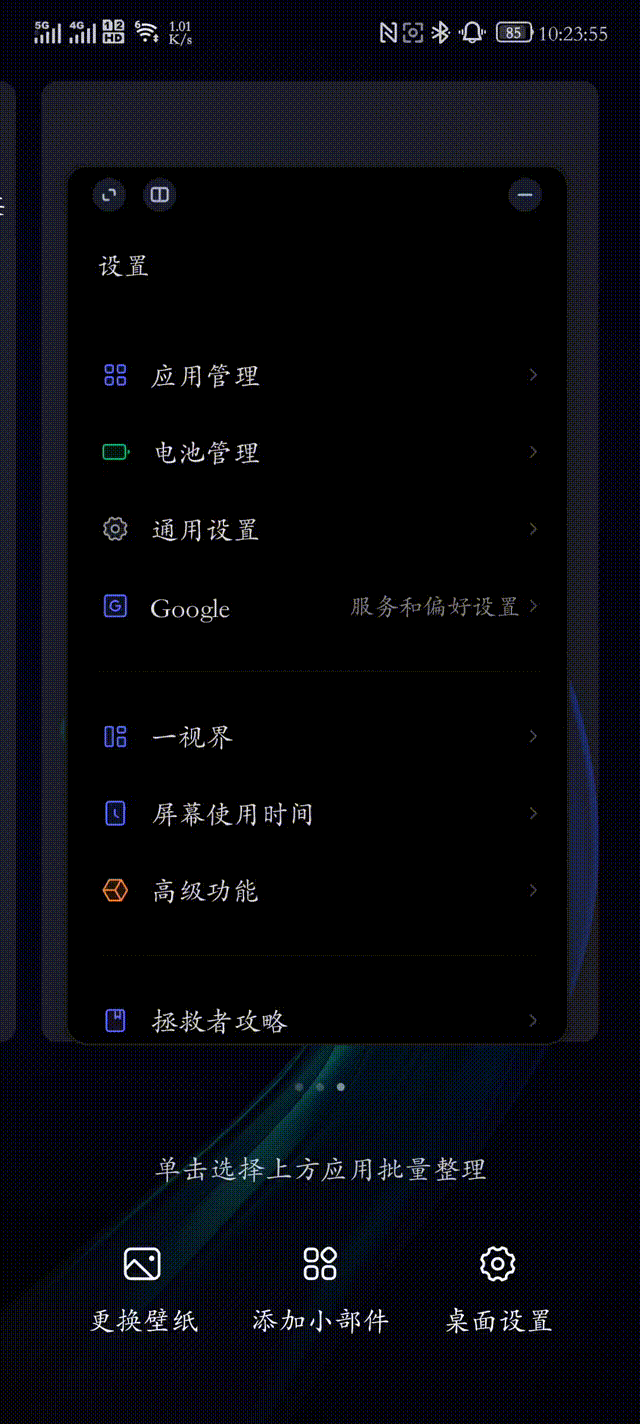Image resolution: width=640 pixels, height=1424 pixels.
Task: Tap 更换壁纸 to change wallpaper
Action: pos(143,1288)
